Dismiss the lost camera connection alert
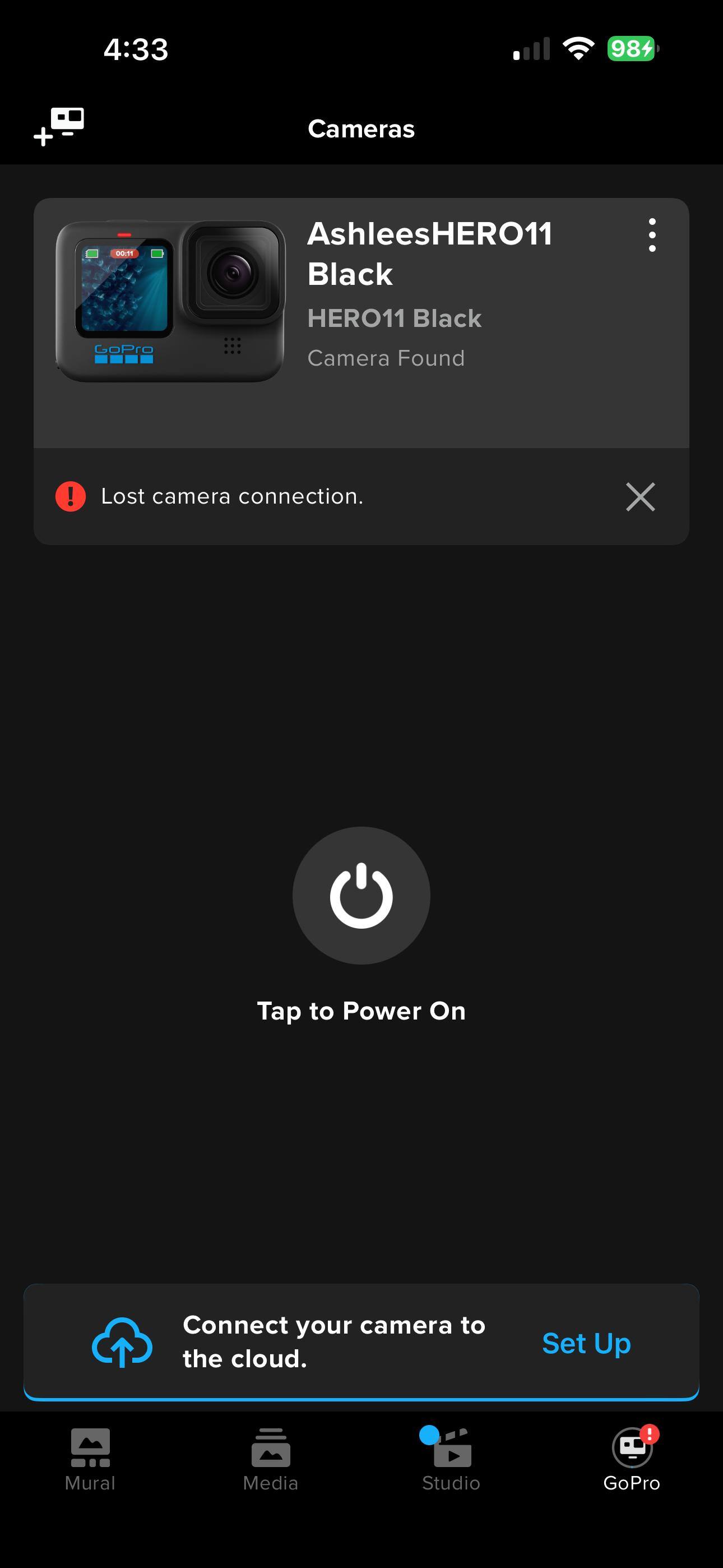The height and width of the screenshot is (1568, 723). point(640,497)
